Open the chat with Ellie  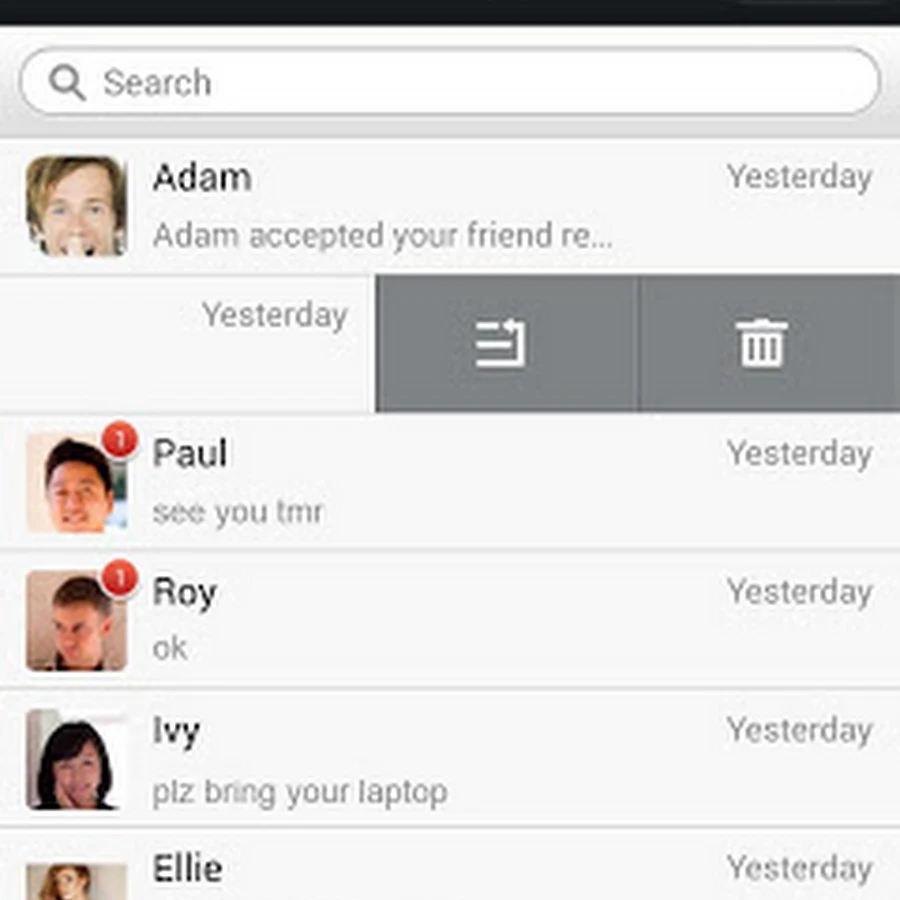pos(450,870)
